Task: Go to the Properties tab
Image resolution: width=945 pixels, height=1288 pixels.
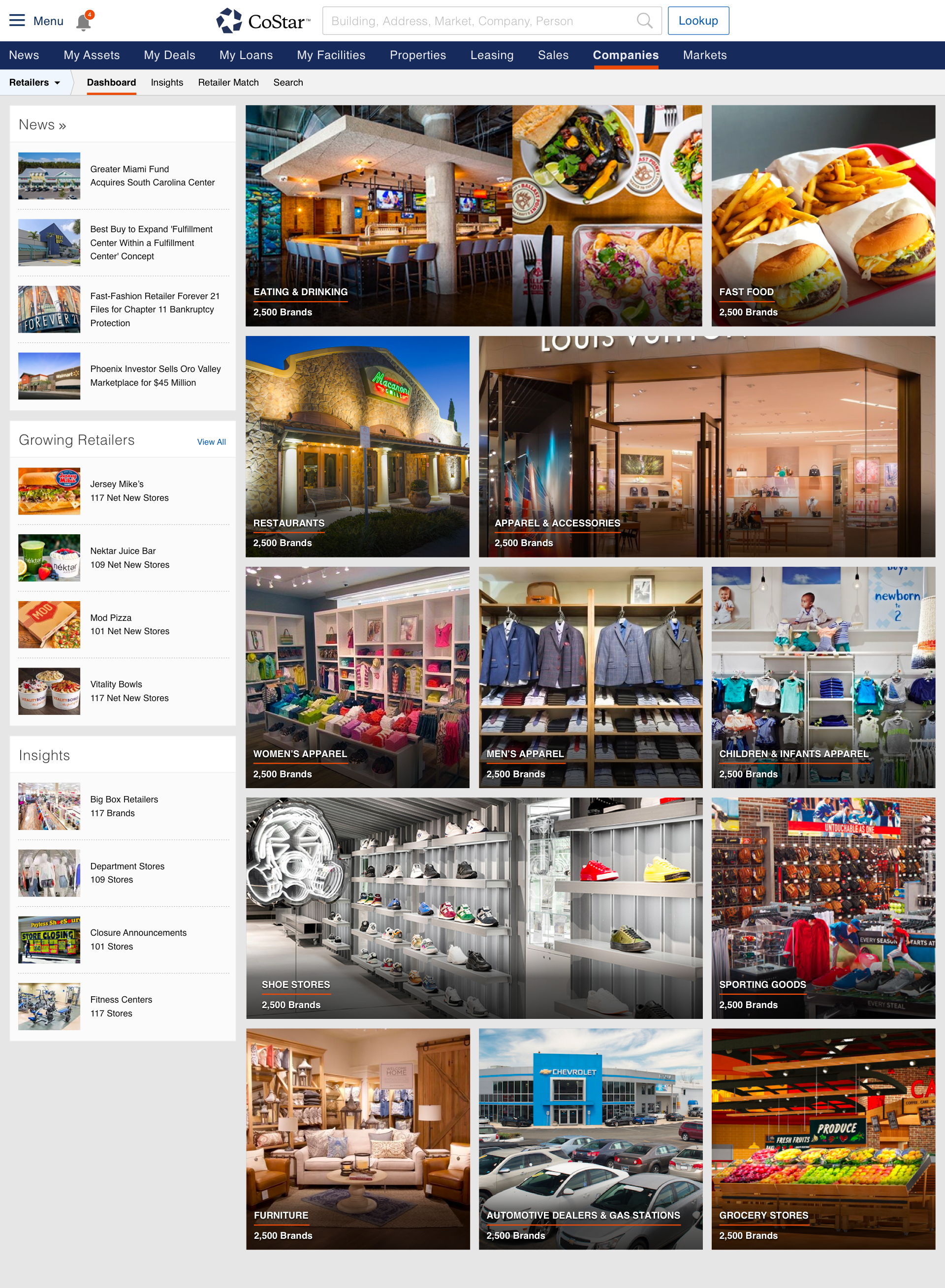Action: coord(417,56)
